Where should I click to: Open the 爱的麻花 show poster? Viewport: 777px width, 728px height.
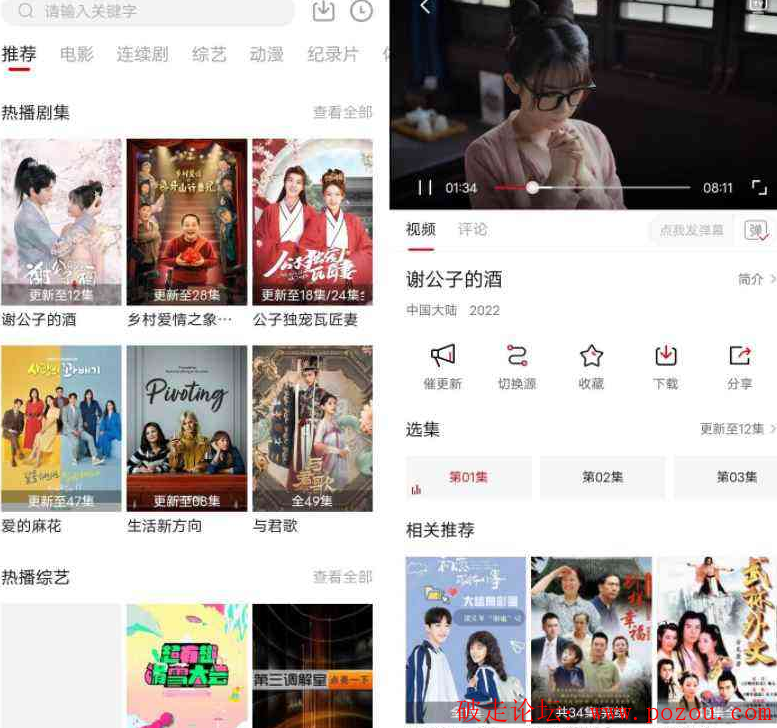click(61, 428)
